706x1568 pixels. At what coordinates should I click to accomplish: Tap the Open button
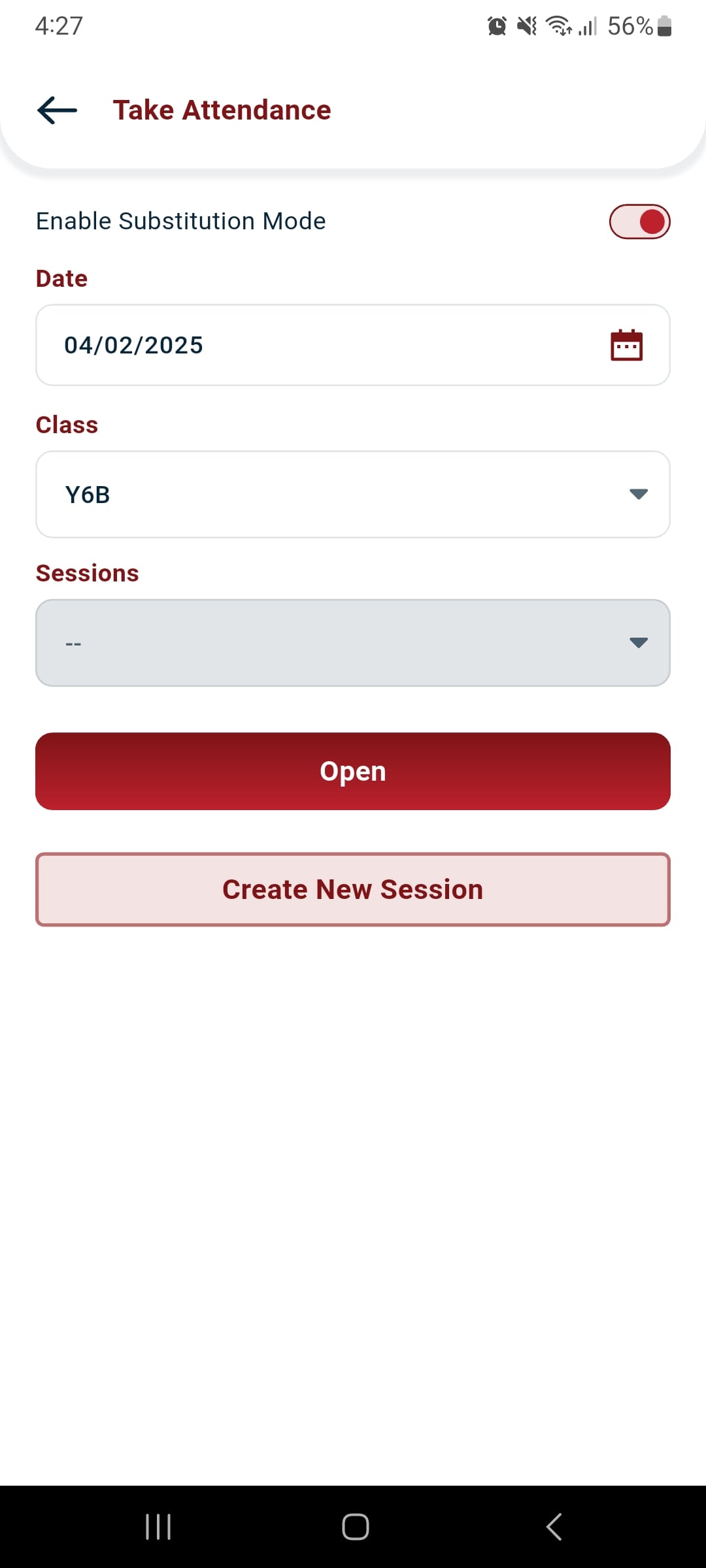[x=353, y=771]
